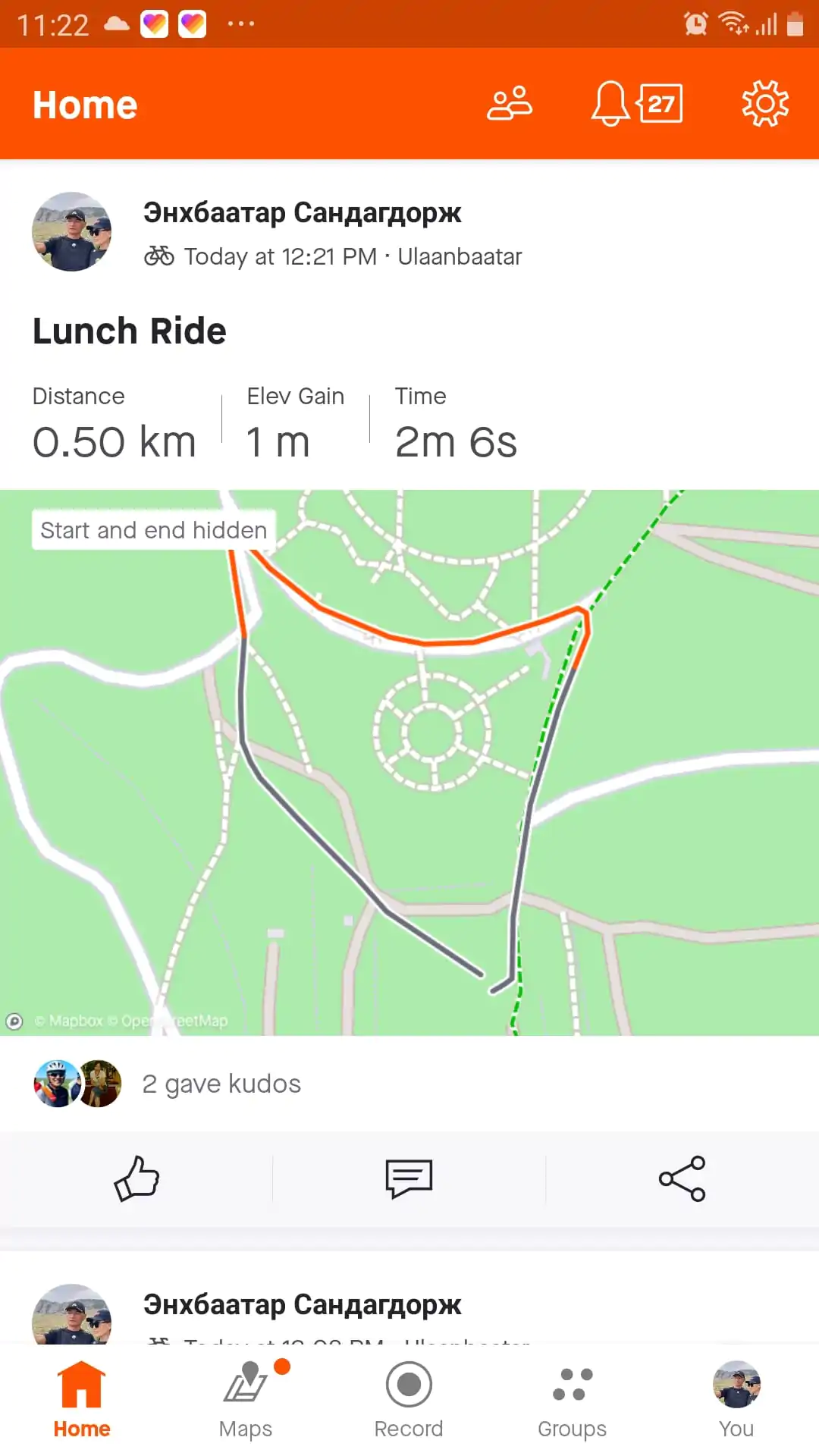The image size is (819, 1456).
Task: Share the Lunch Ride activity
Action: click(682, 1178)
